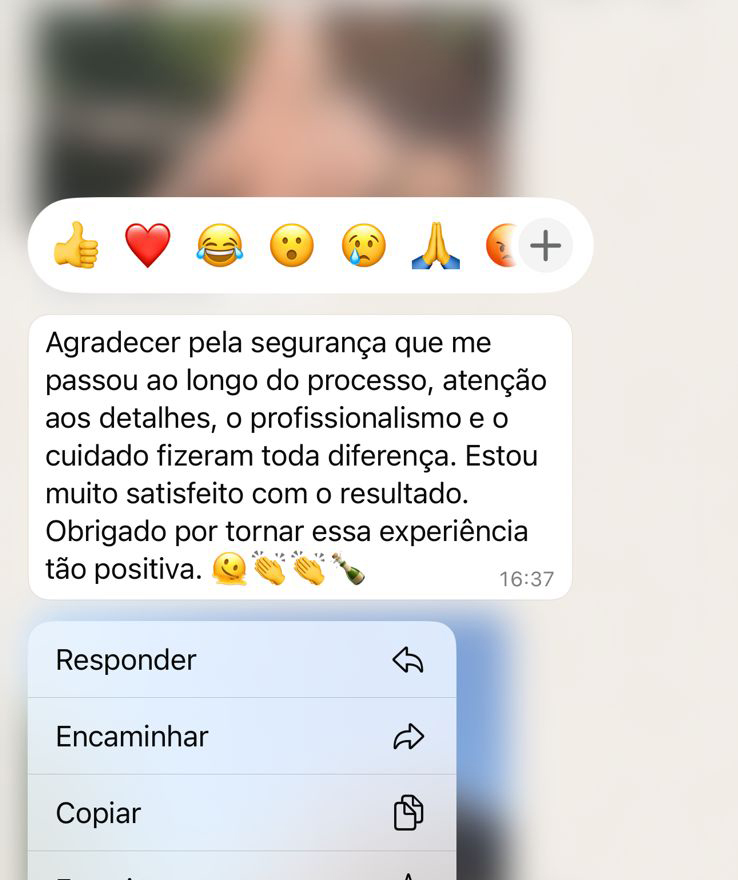The width and height of the screenshot is (738, 880).
Task: React with the thumbs up emoji
Action: point(76,245)
